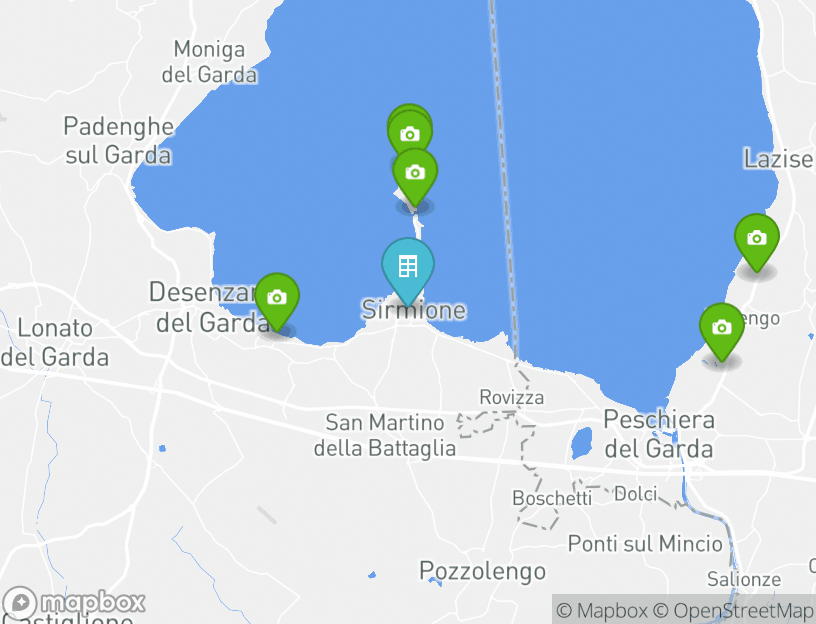Open the photo marker north of Peschiera
Viewport: 816px width, 624px height.
721,328
